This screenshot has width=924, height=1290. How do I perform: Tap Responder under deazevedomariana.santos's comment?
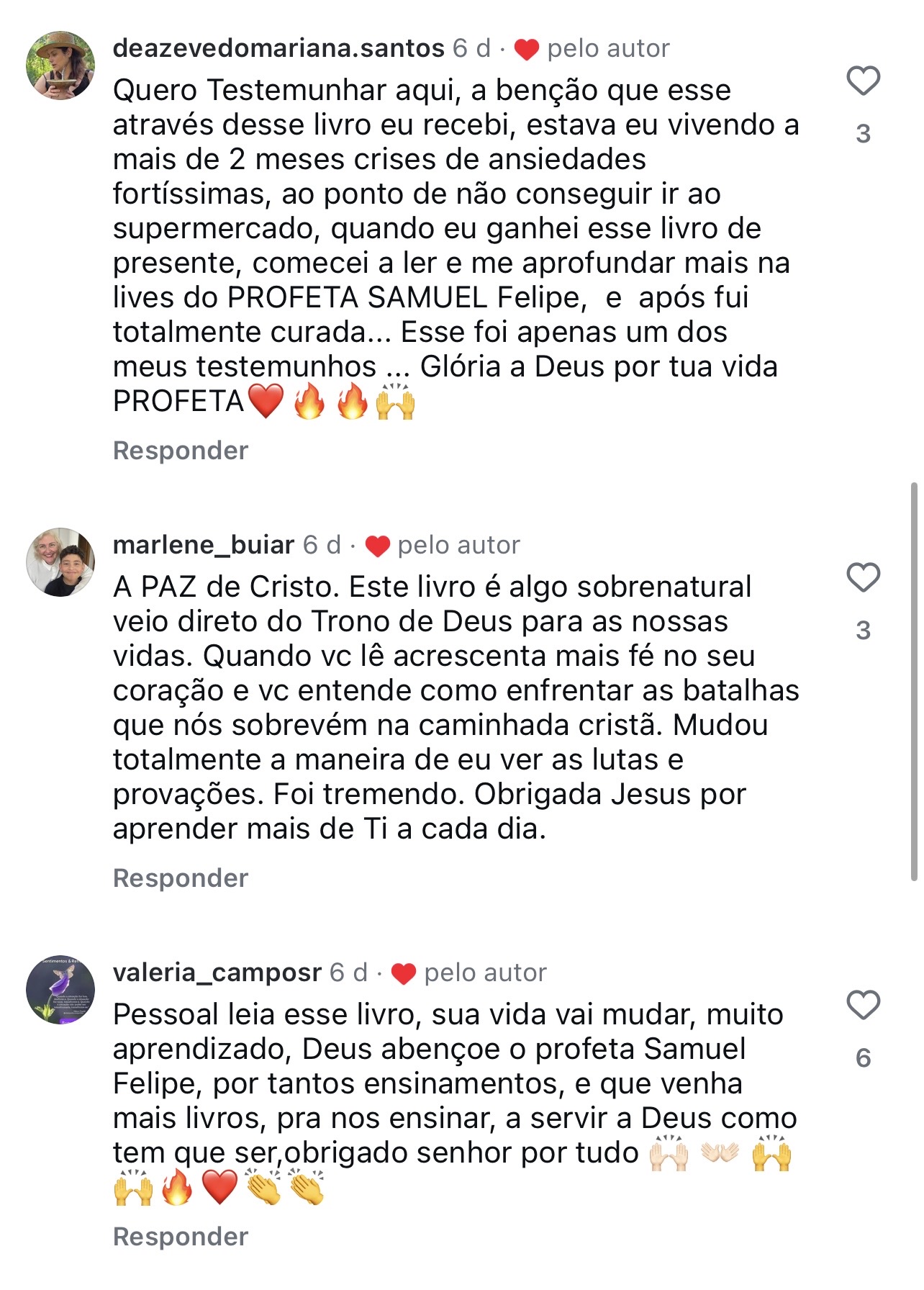181,451
